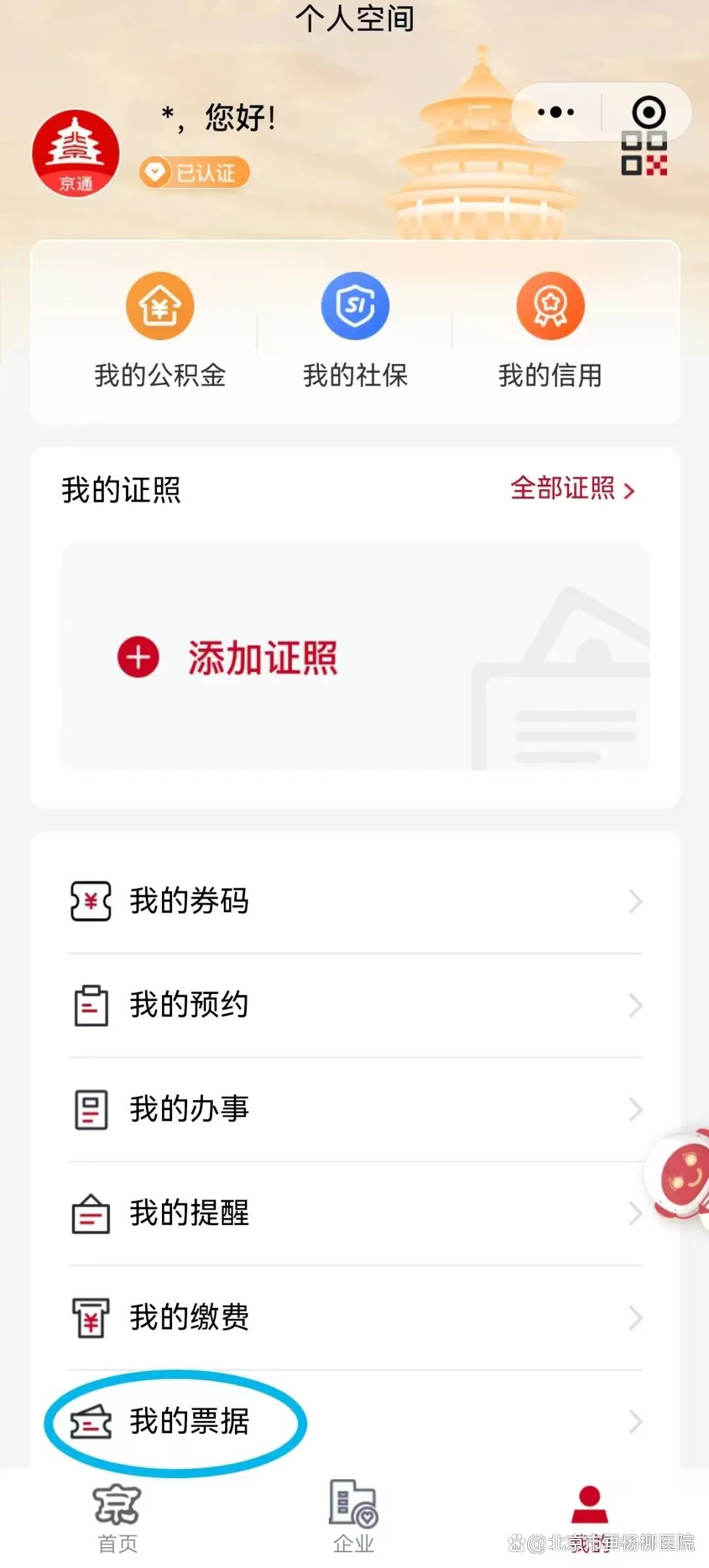Viewport: 709px width, 1568px height.
Task: Open 我的票据 row
Action: (354, 1422)
